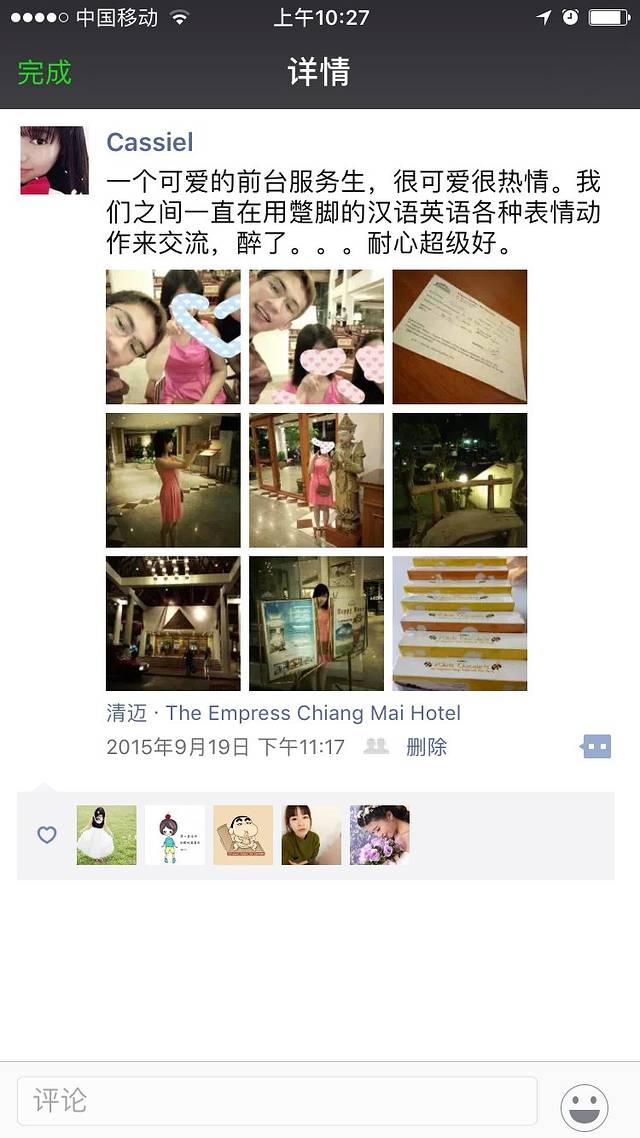Open Cassiel's profile avatar
640x1138 pixels.
click(x=54, y=160)
